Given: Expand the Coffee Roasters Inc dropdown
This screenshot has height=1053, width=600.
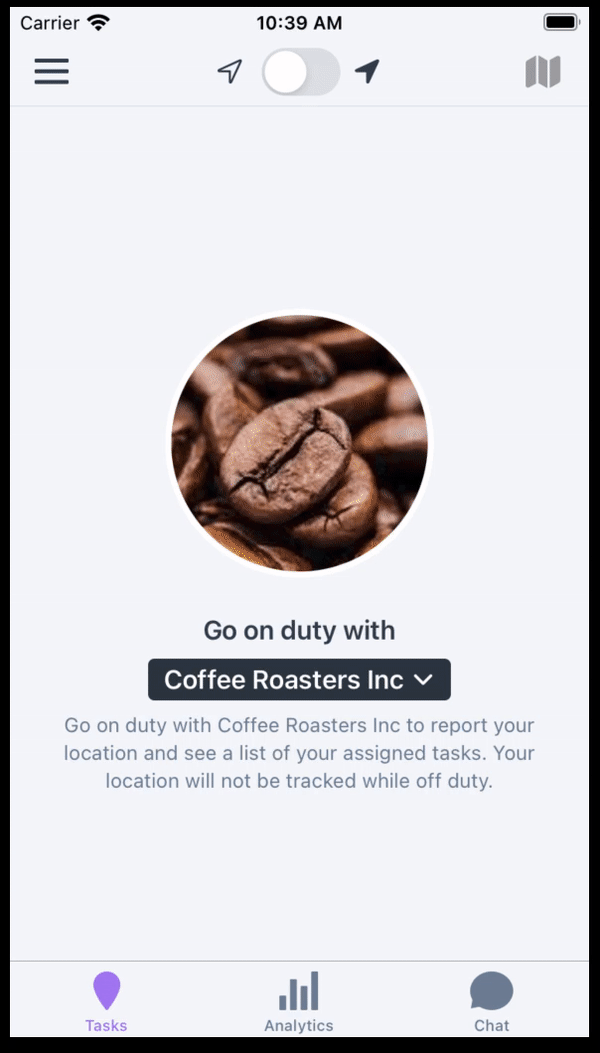Looking at the screenshot, I should 299,680.
